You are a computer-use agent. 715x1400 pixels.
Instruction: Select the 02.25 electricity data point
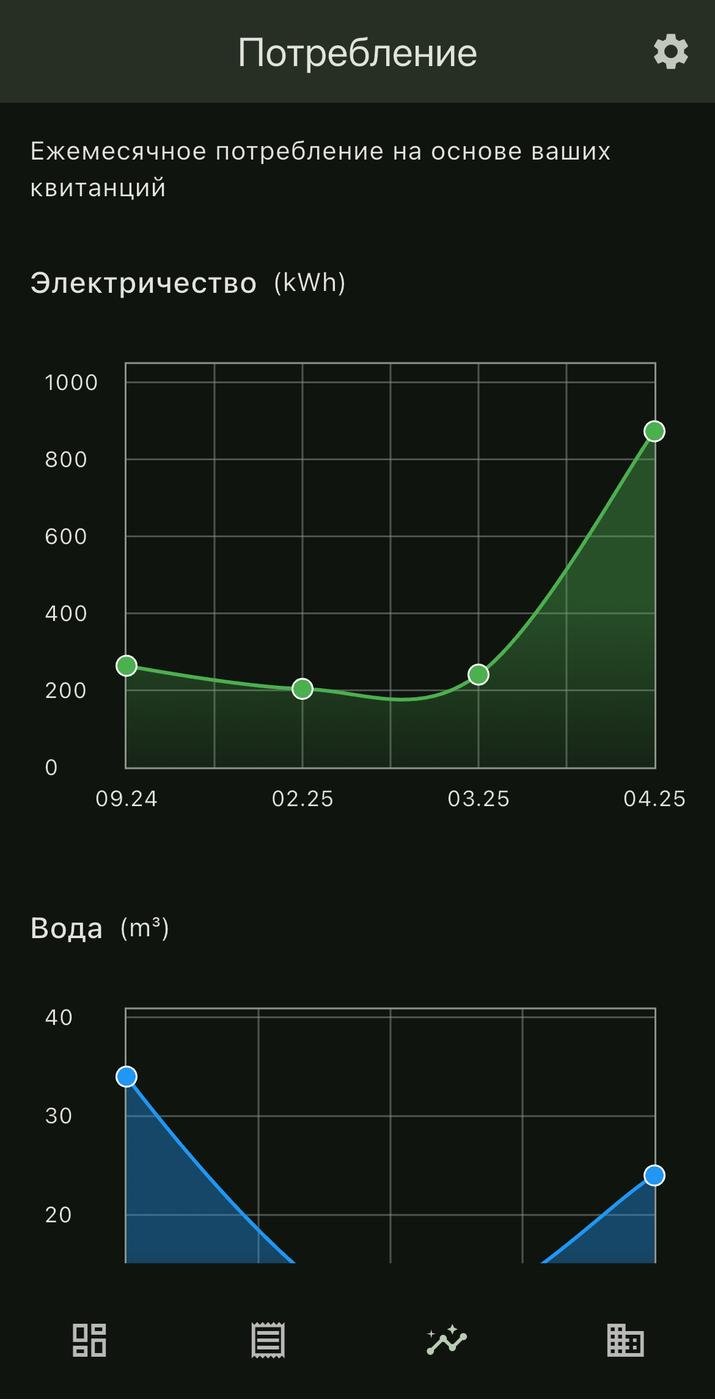click(302, 688)
